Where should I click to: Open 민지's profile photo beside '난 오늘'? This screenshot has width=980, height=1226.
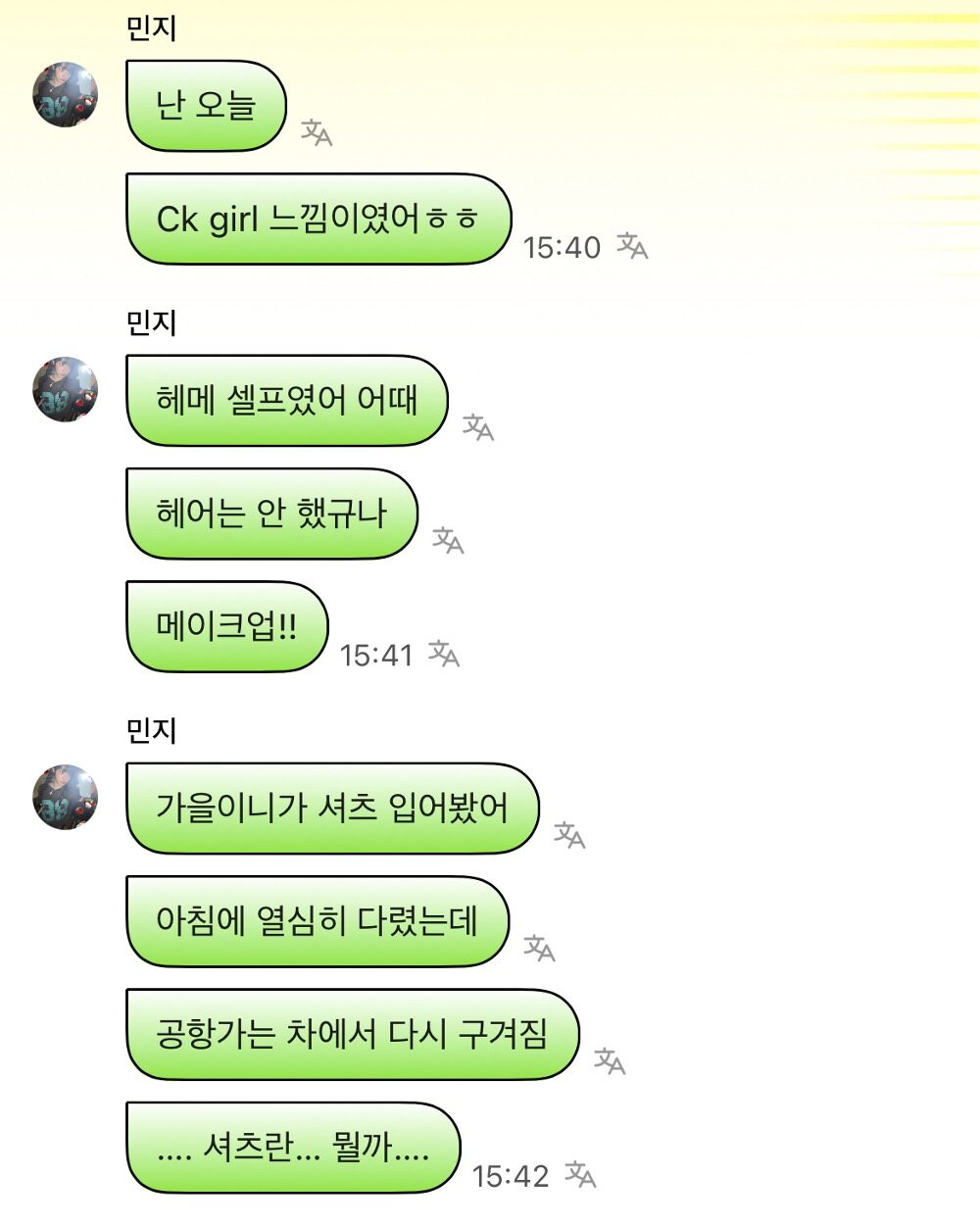coord(66,95)
